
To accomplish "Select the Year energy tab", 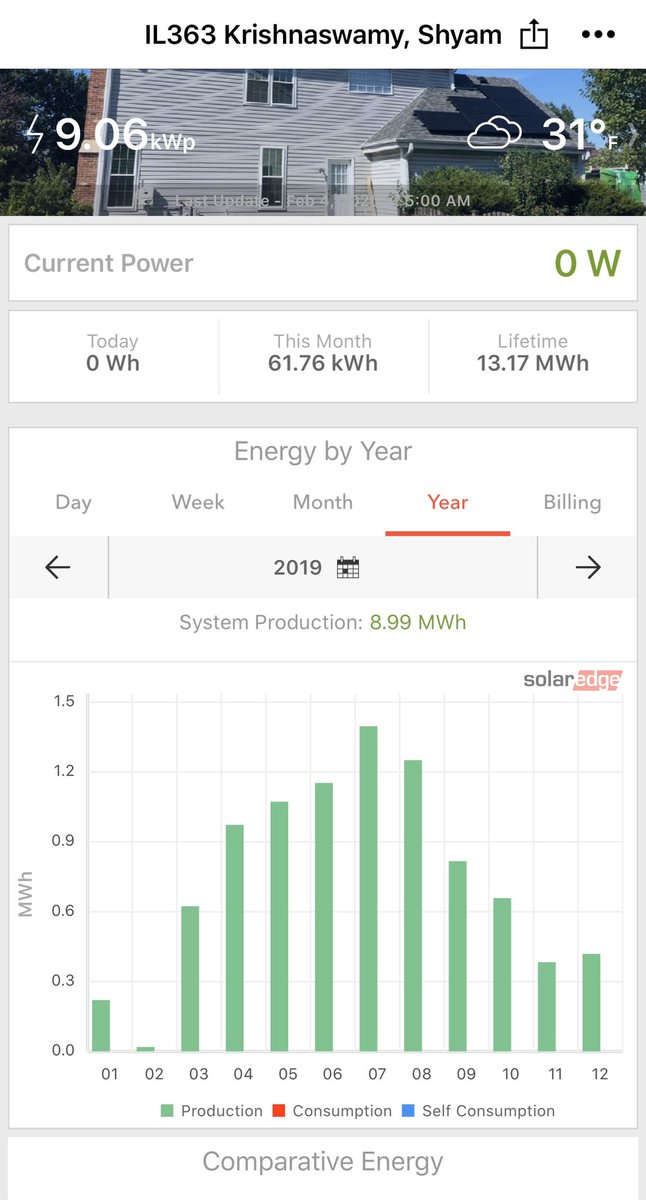I will coord(447,502).
